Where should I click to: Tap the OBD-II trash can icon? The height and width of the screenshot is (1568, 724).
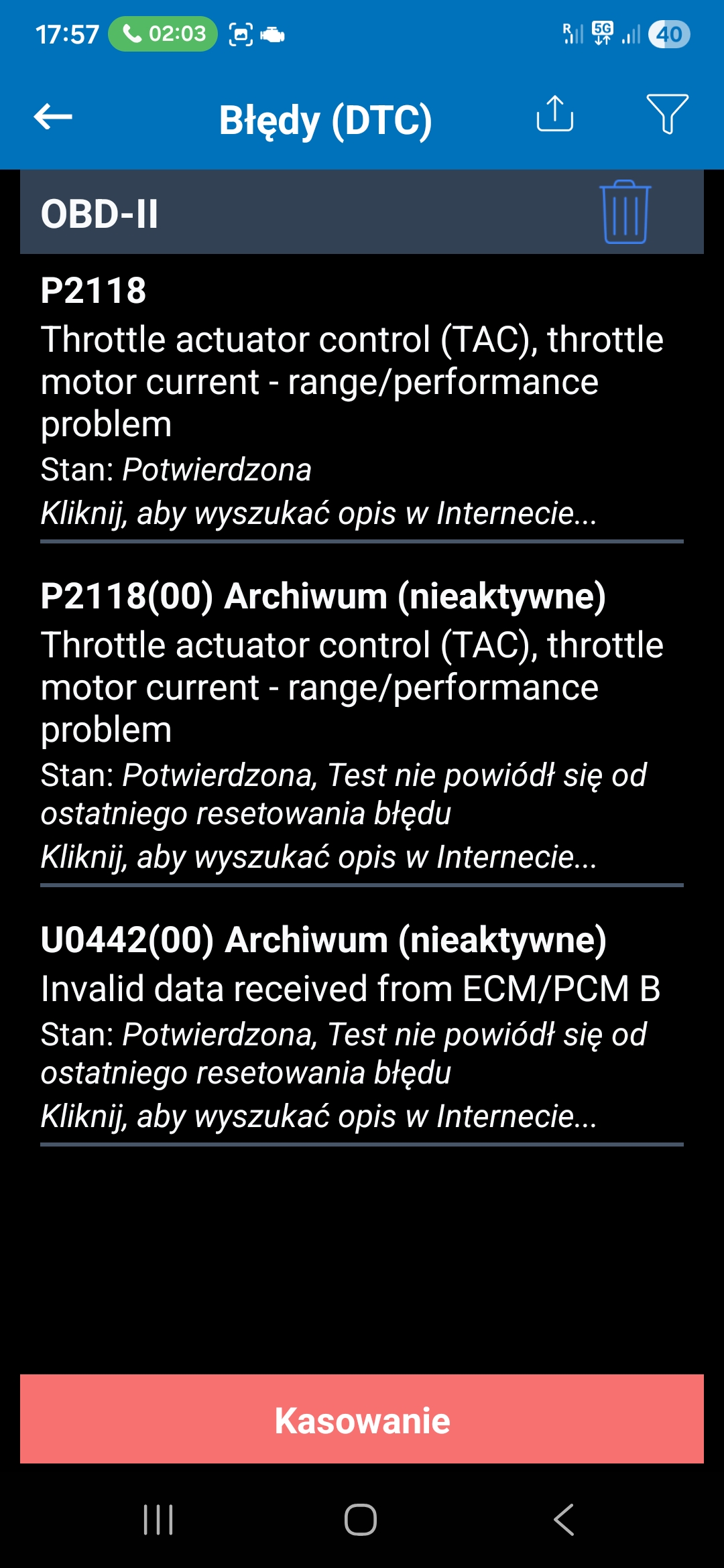pos(625,212)
